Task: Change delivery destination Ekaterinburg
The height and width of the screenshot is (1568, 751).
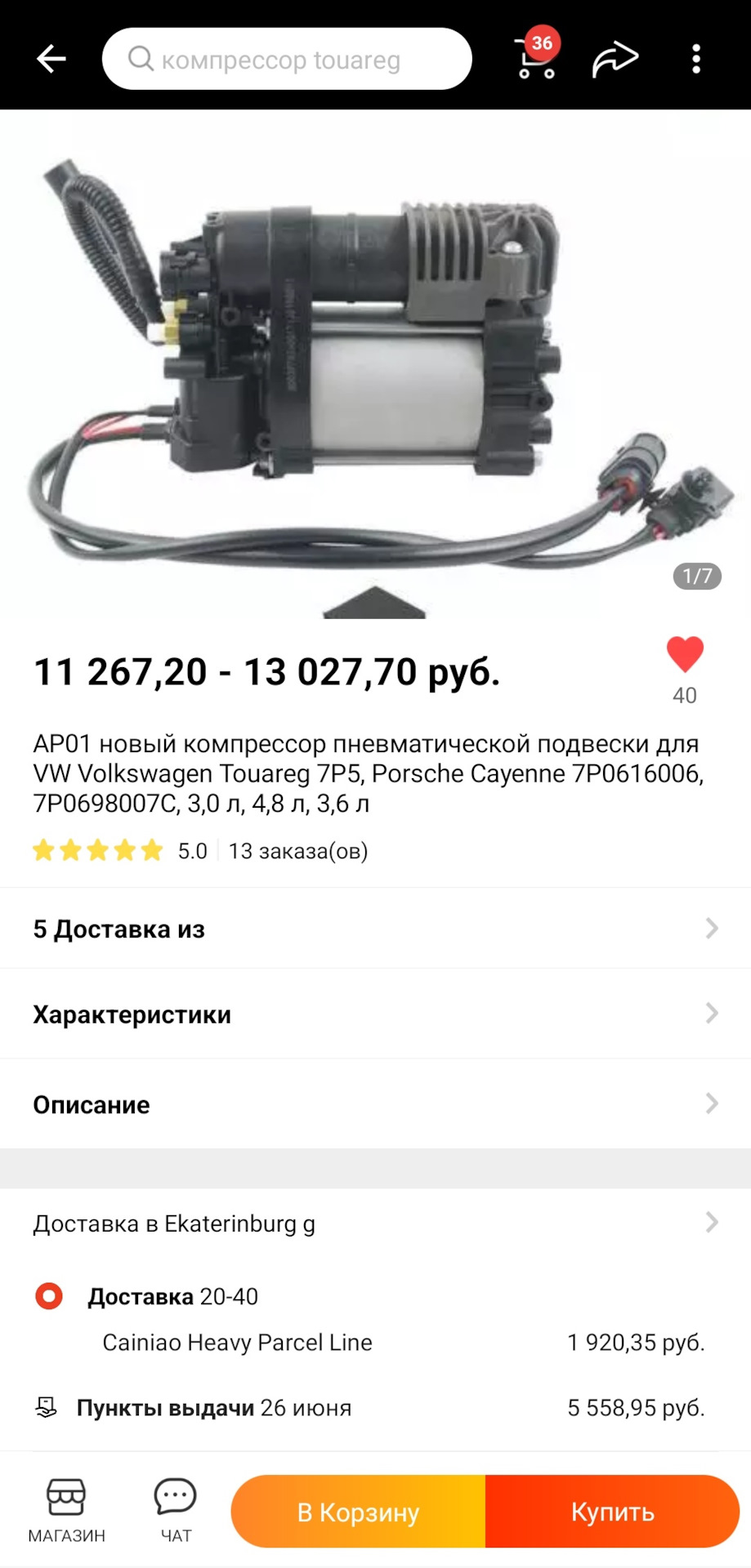Action: pos(375,1223)
